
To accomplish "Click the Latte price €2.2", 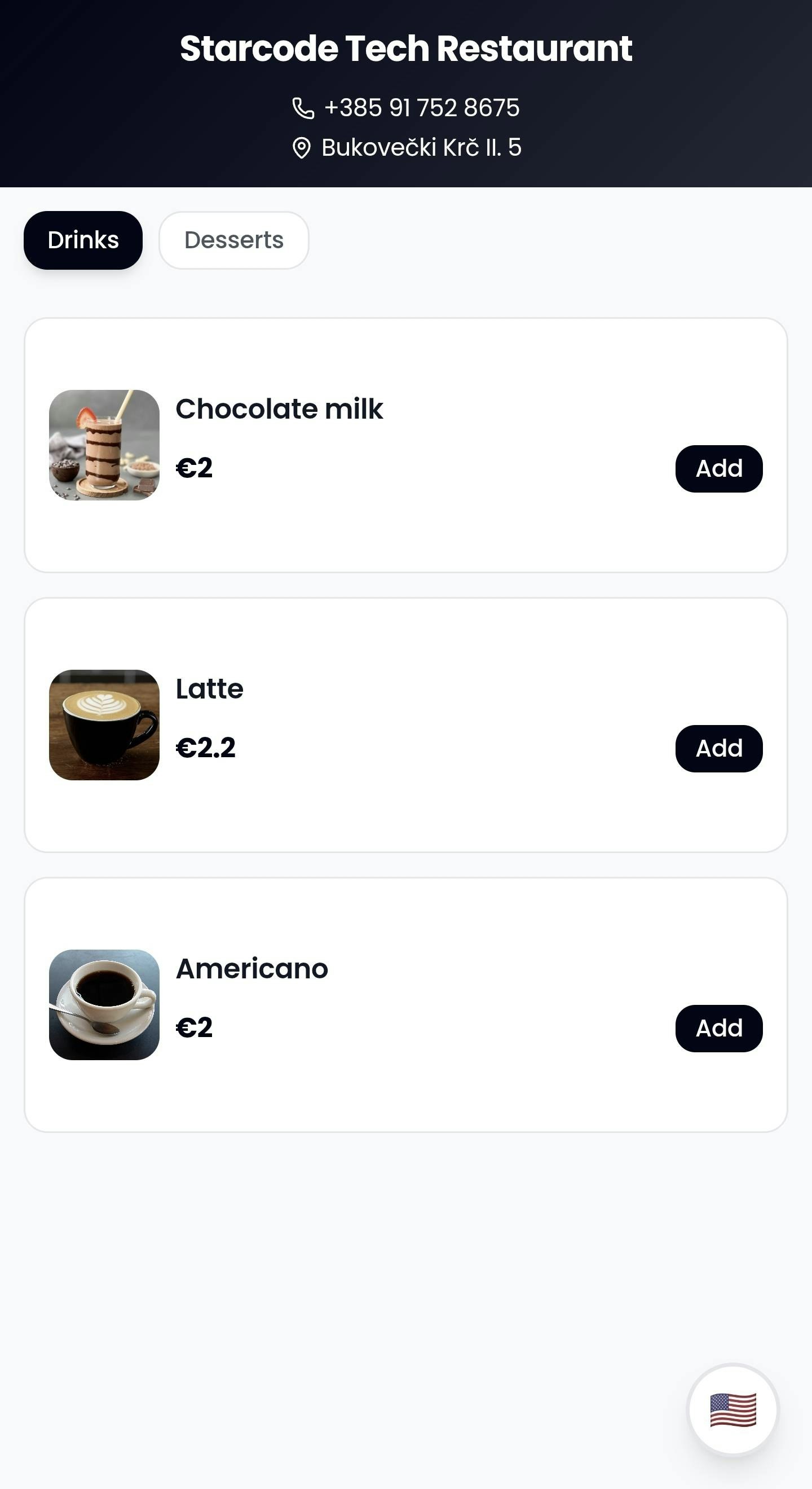I will click(x=205, y=748).
